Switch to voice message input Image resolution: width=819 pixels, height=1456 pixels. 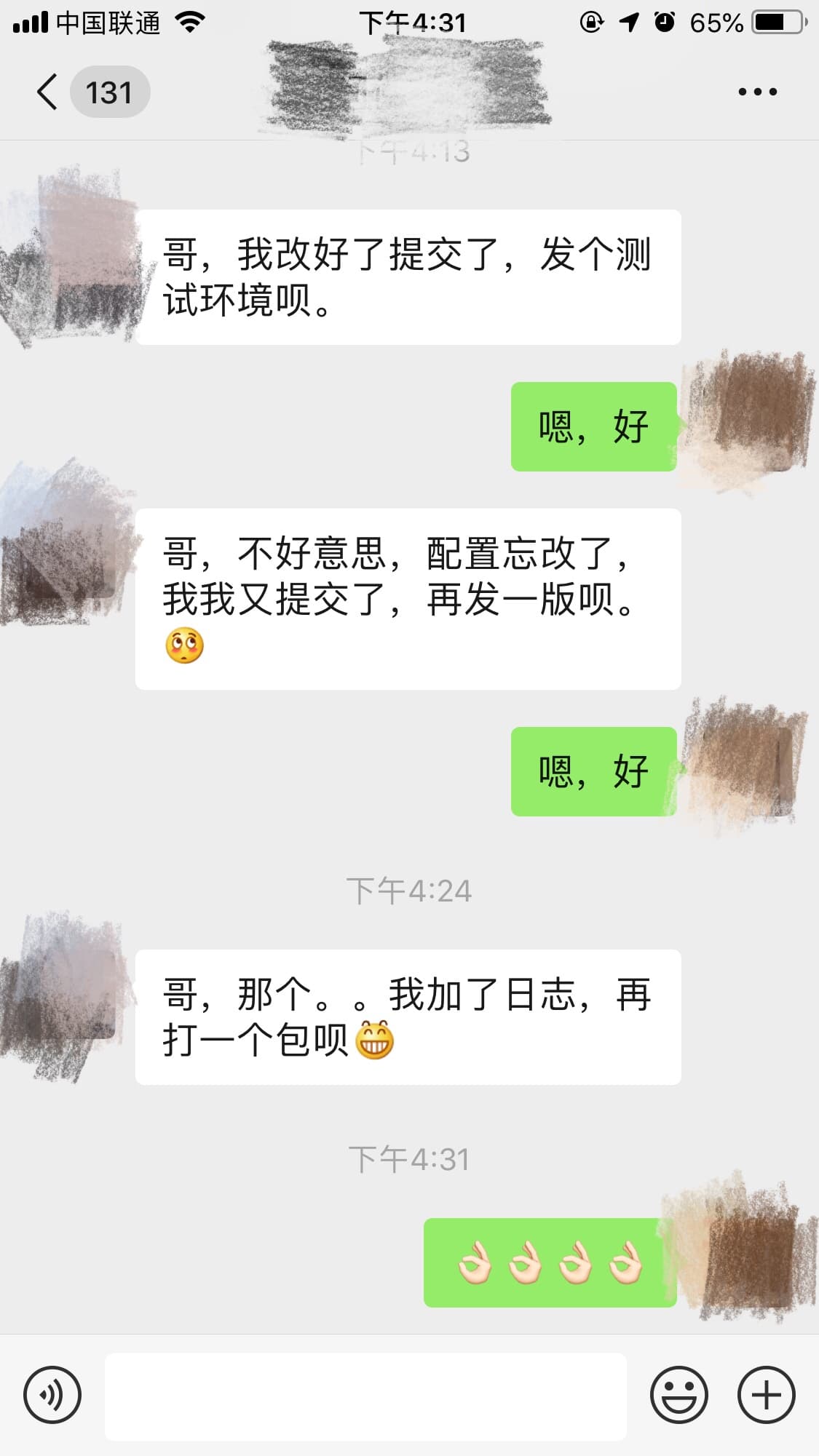(52, 1395)
